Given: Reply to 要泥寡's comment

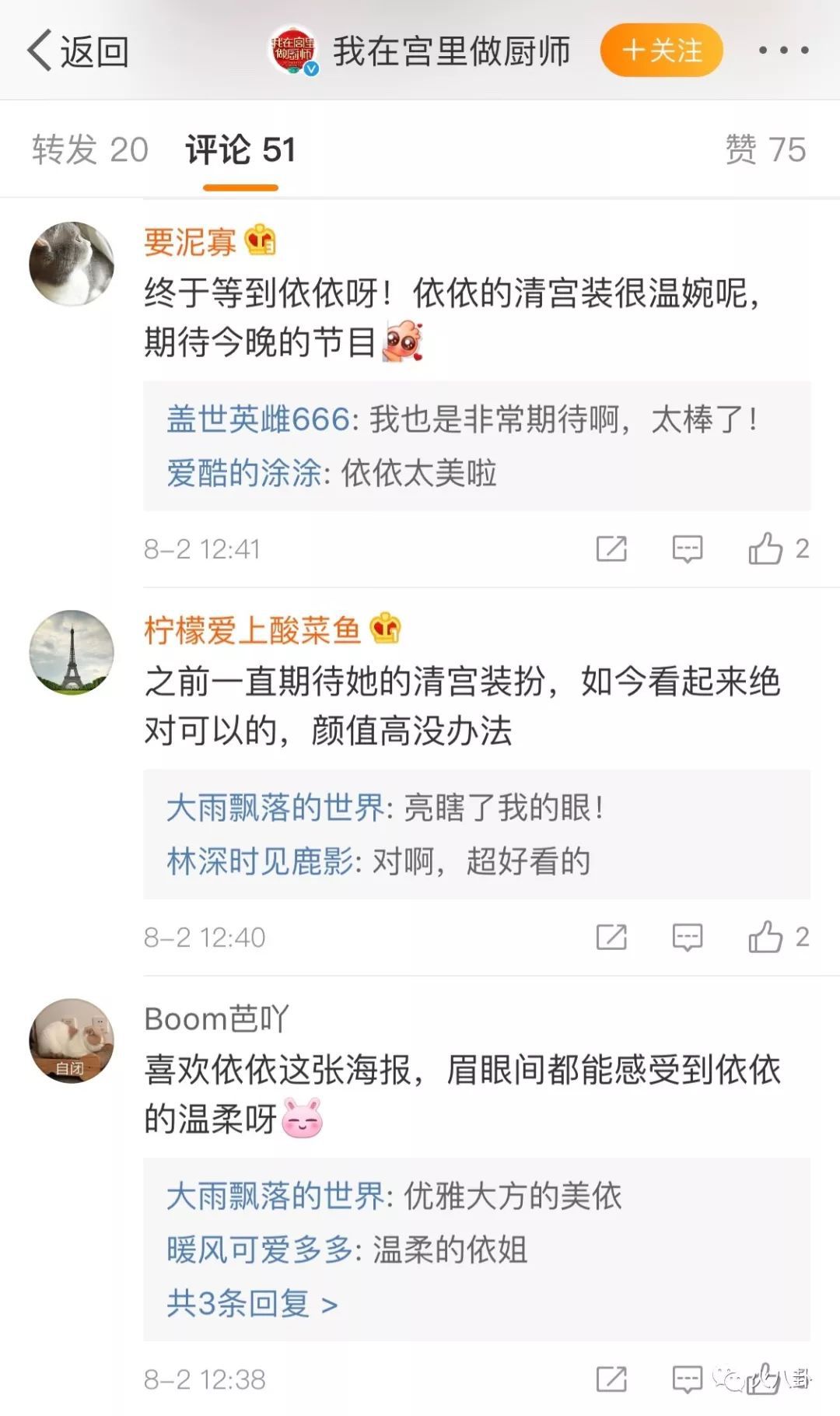Looking at the screenshot, I should point(687,549).
